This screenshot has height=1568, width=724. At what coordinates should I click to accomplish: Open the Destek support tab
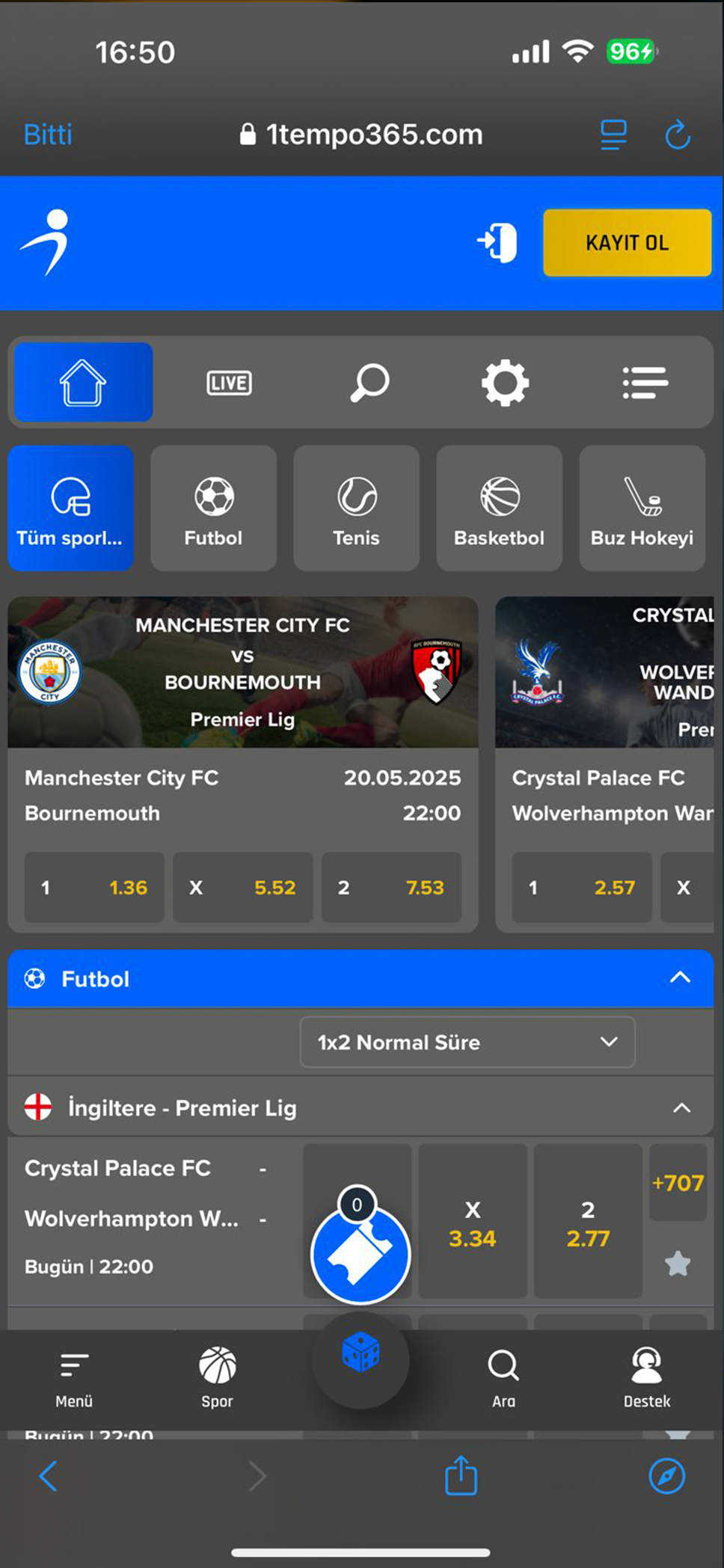pyautogui.click(x=647, y=1378)
